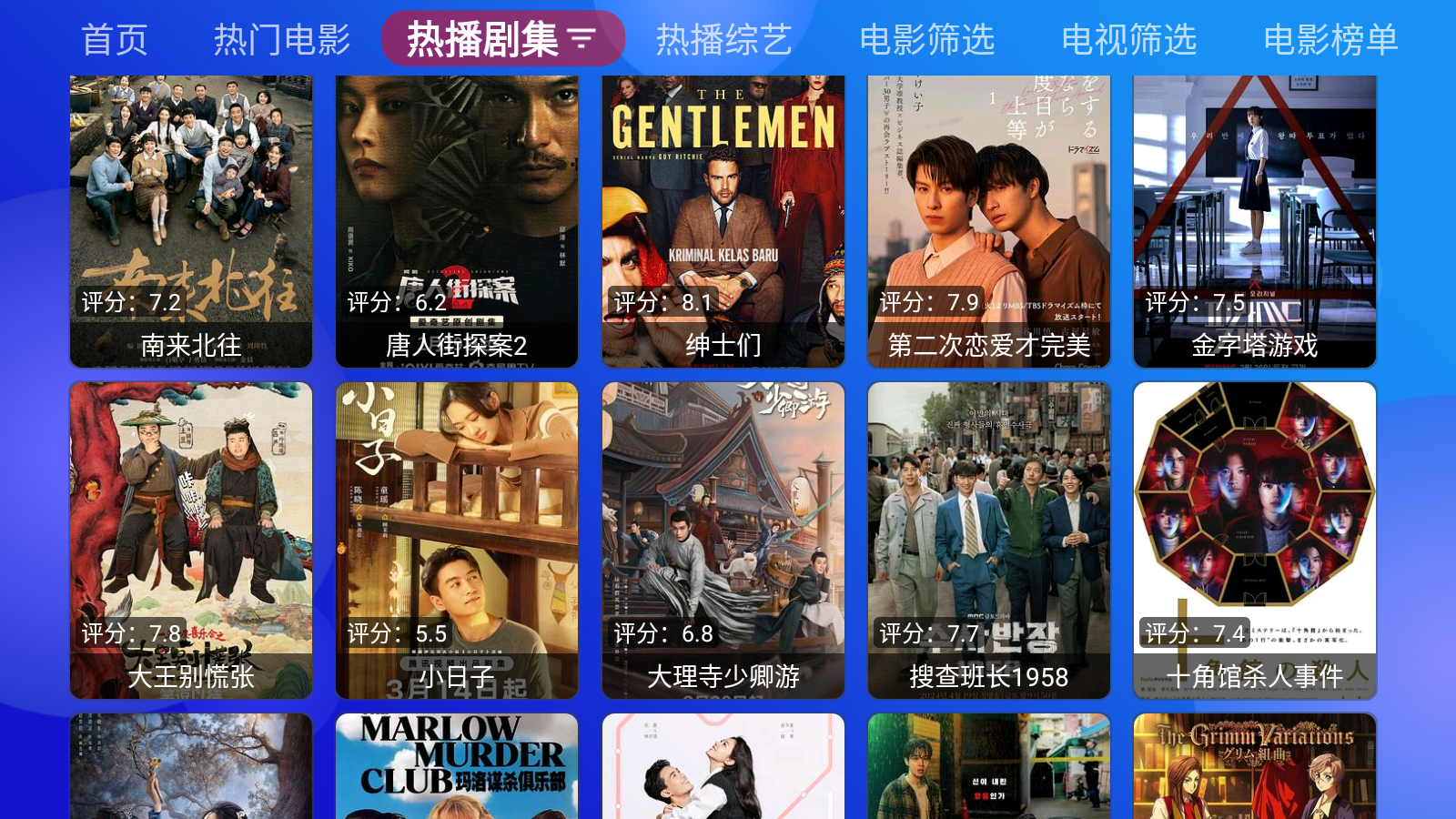
Task: Open the 热门电影 tab
Action: tap(282, 39)
